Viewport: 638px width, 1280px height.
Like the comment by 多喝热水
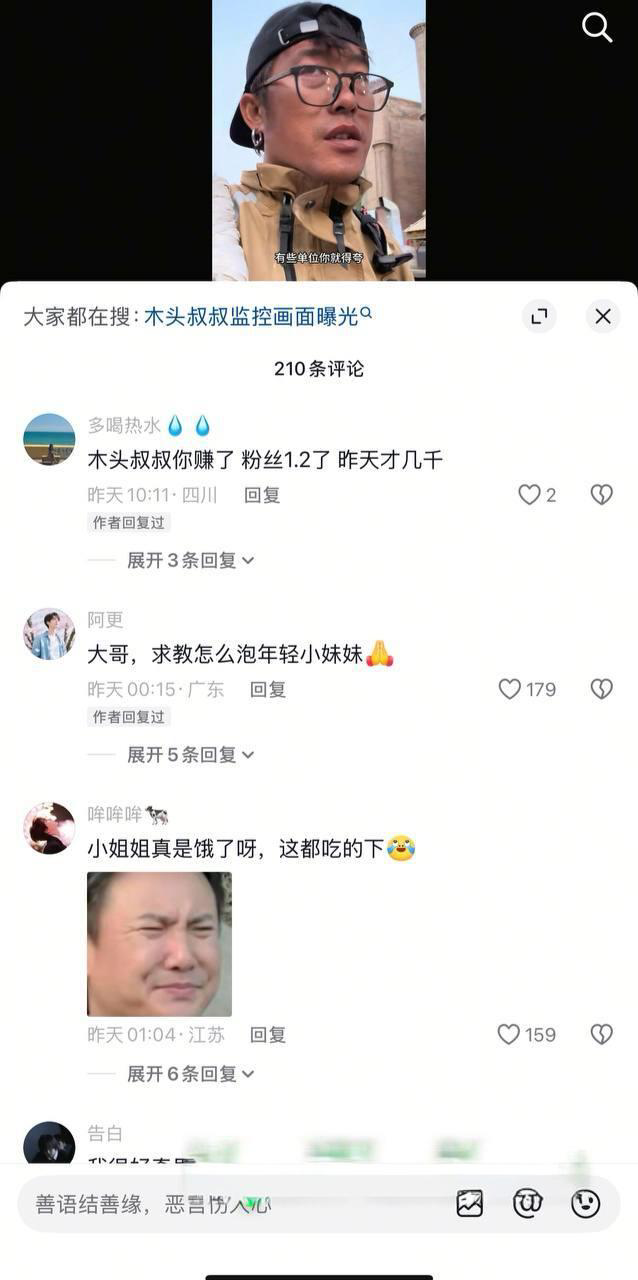[530, 495]
